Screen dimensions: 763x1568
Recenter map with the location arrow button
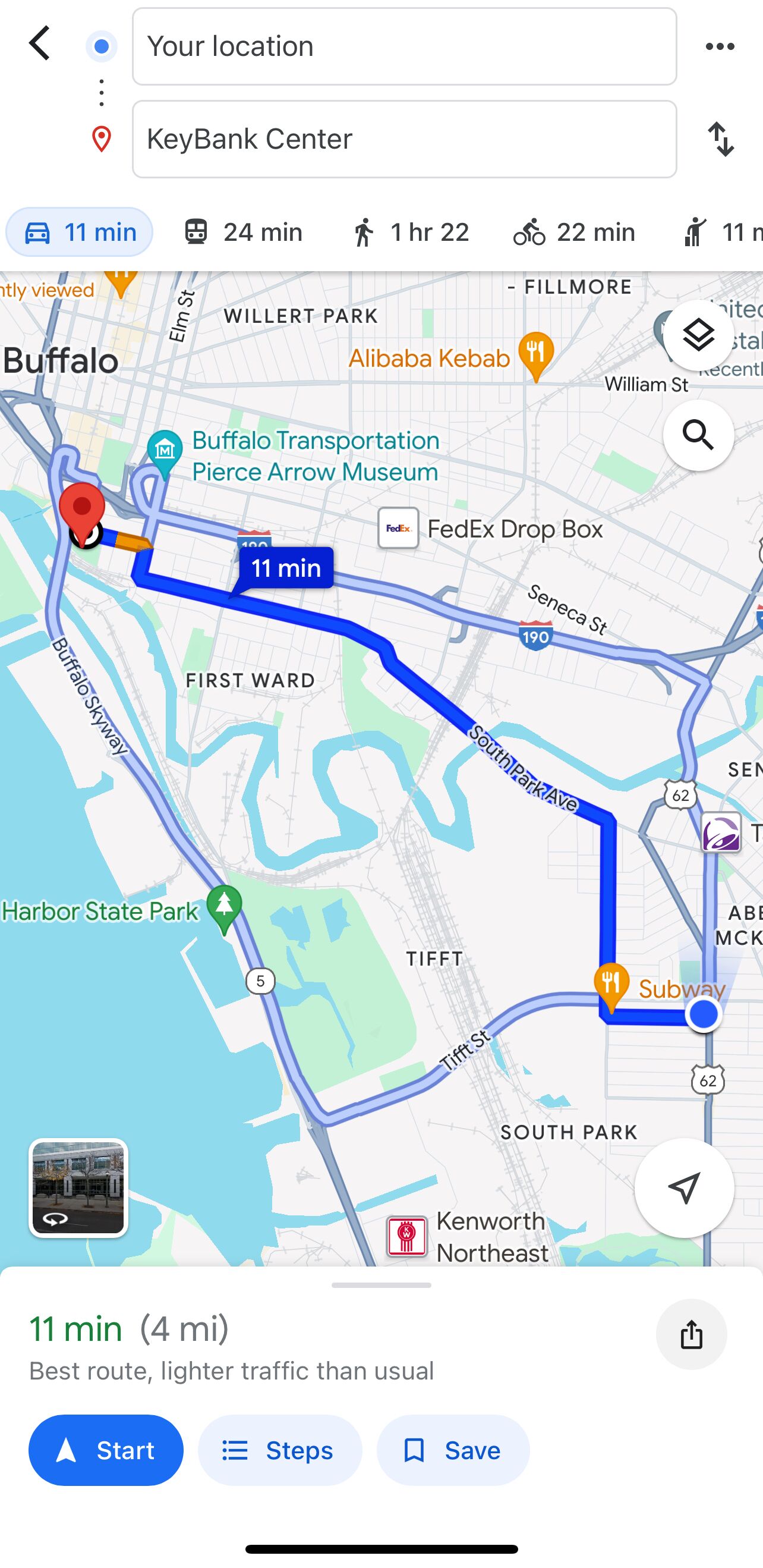(685, 1187)
